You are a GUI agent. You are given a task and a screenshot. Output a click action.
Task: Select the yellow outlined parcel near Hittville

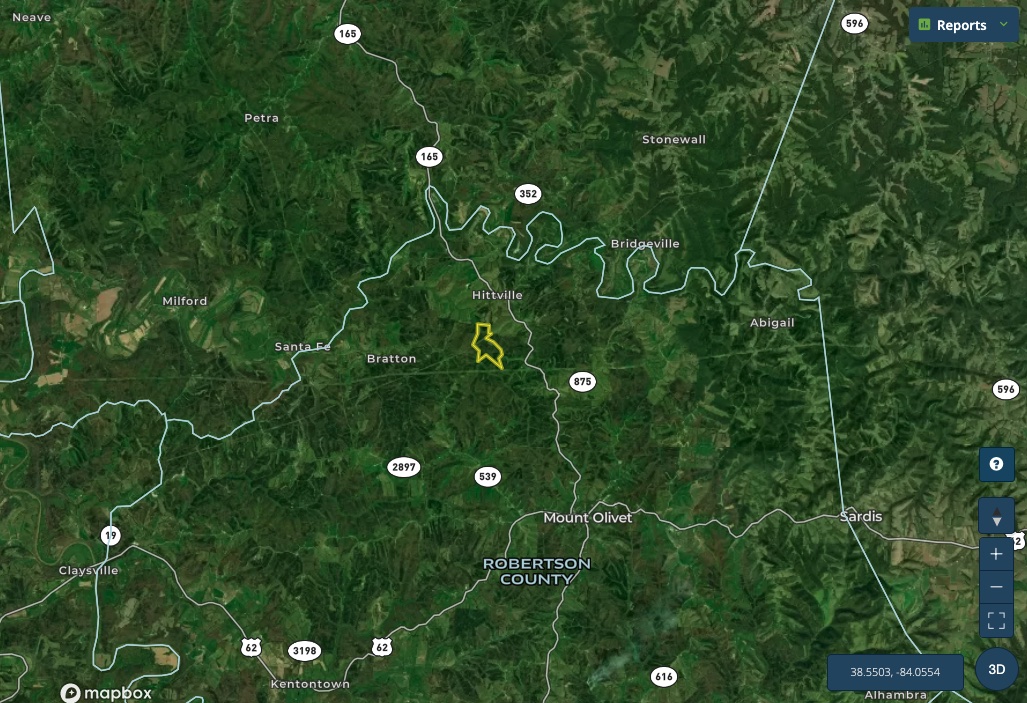[486, 345]
